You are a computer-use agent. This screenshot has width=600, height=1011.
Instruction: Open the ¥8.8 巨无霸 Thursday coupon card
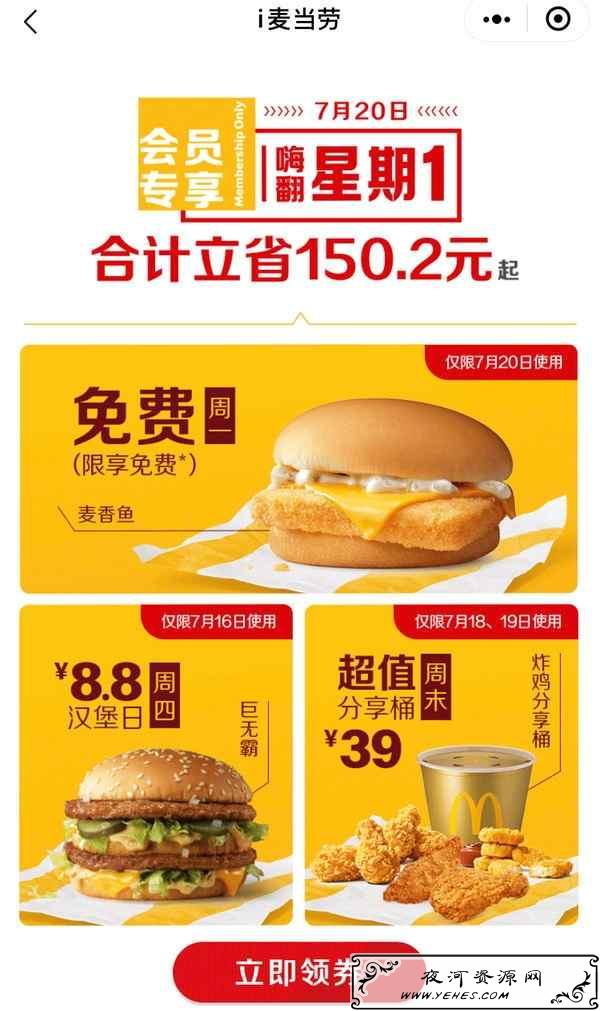click(x=155, y=765)
